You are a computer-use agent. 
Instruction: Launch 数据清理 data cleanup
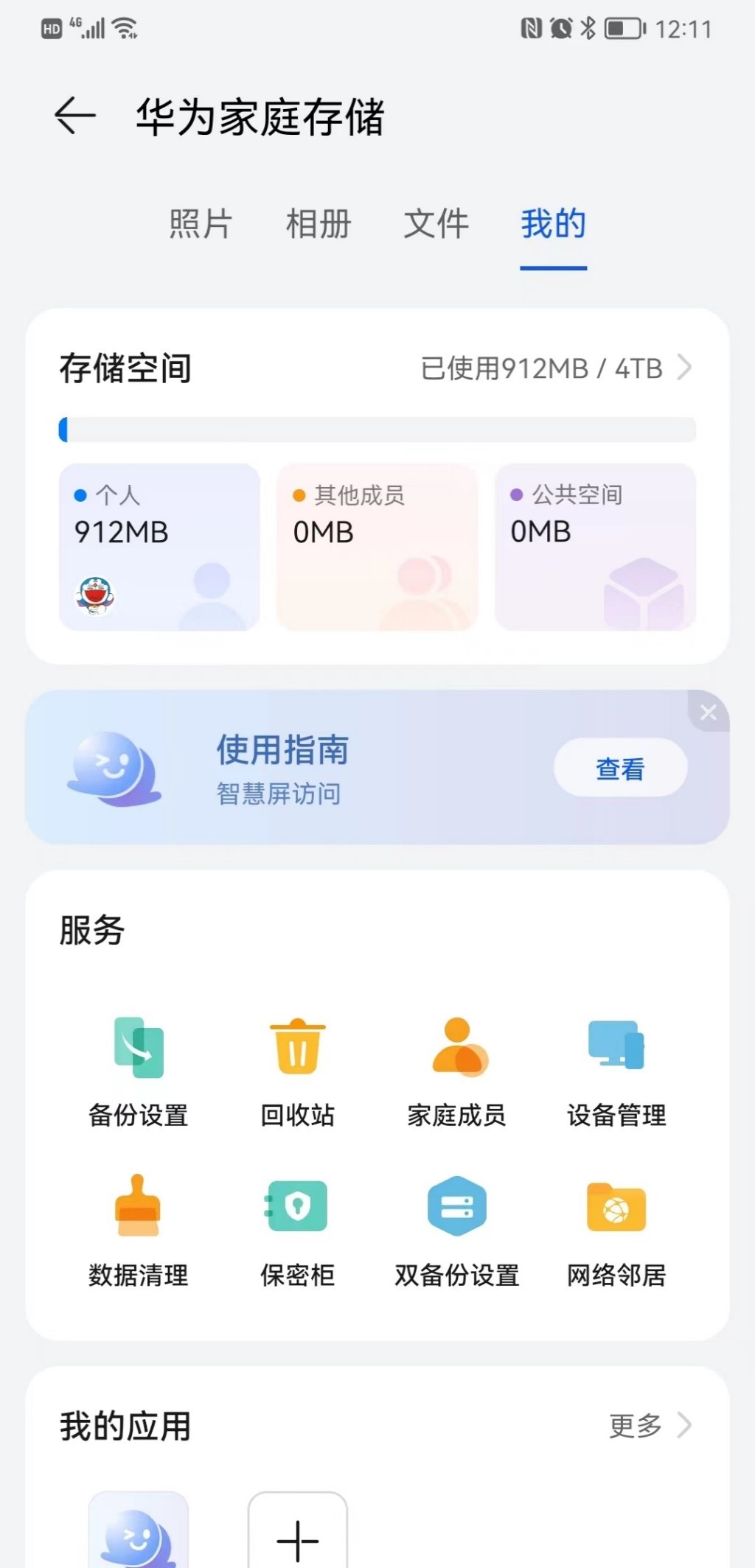[139, 1223]
